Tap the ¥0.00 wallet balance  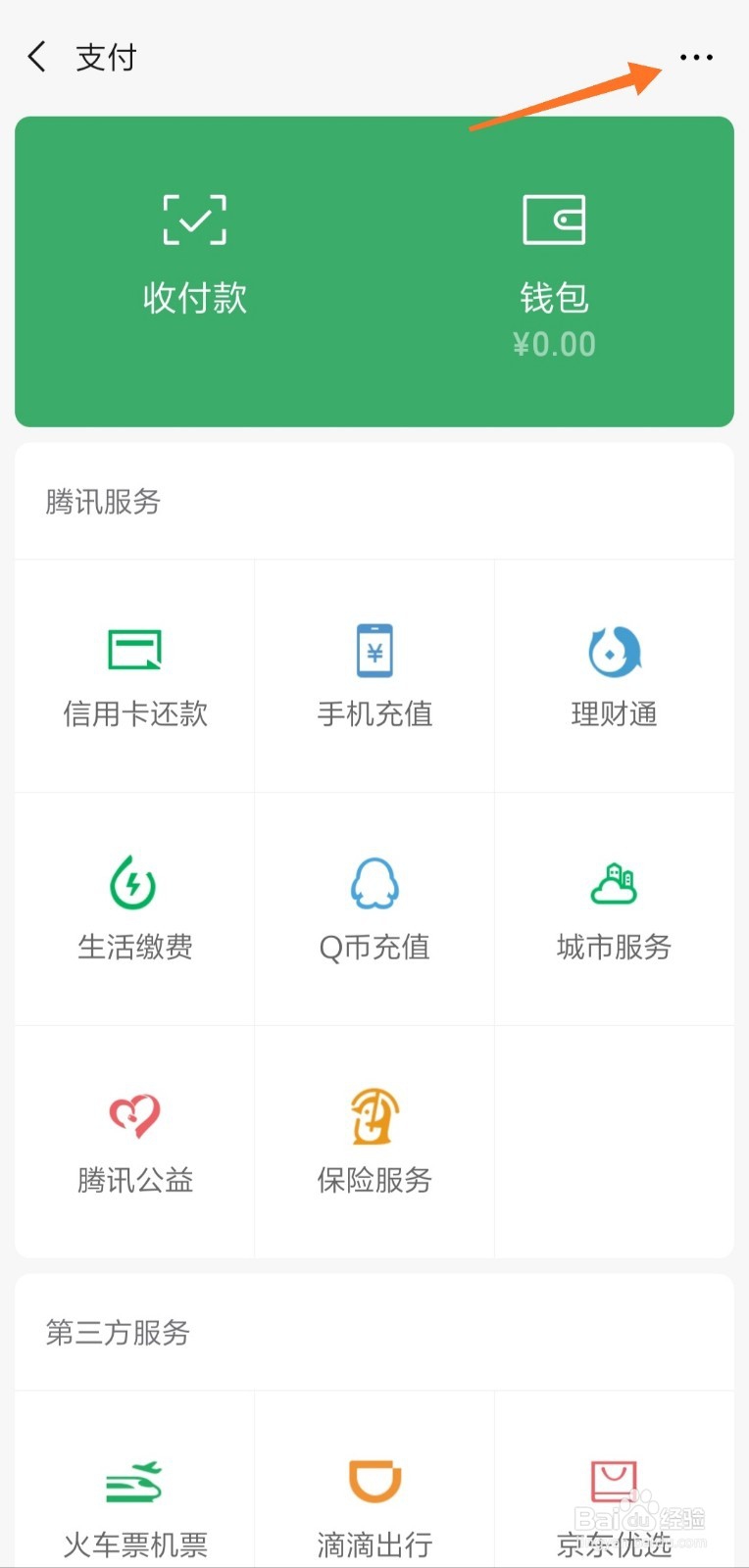pyautogui.click(x=555, y=343)
